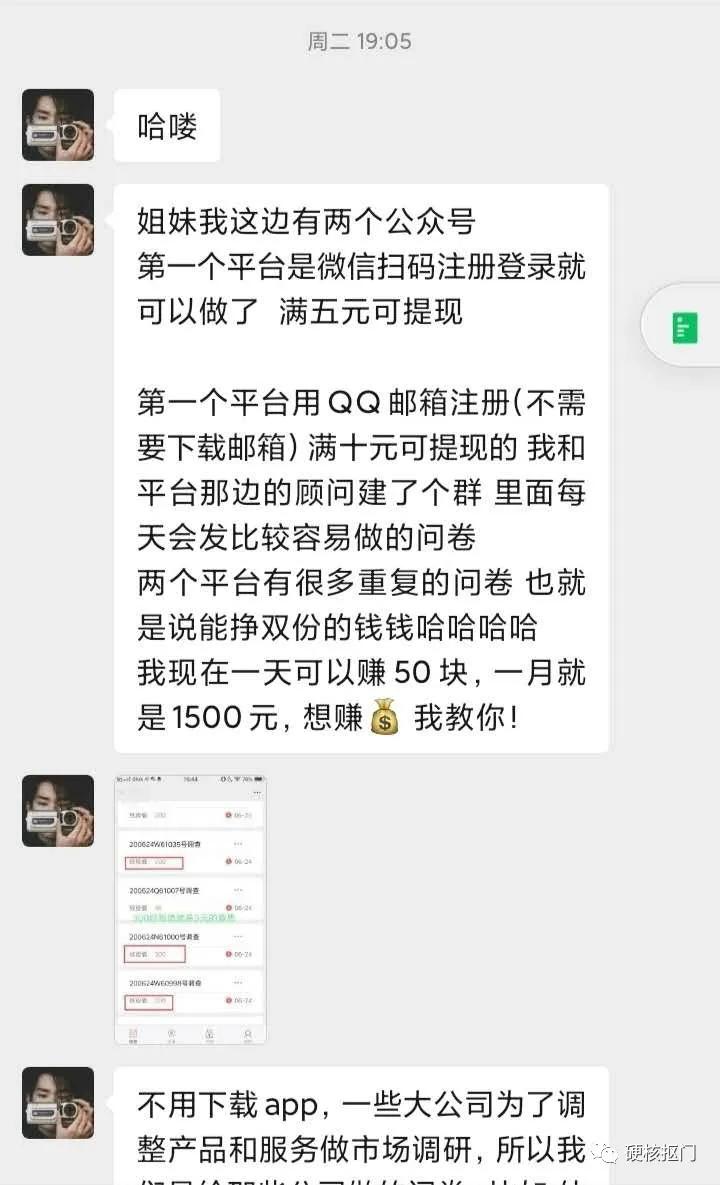Tap the profile icon in the survey screenshot nav bar
Viewport: 720px width, 1185px height.
[246, 1032]
